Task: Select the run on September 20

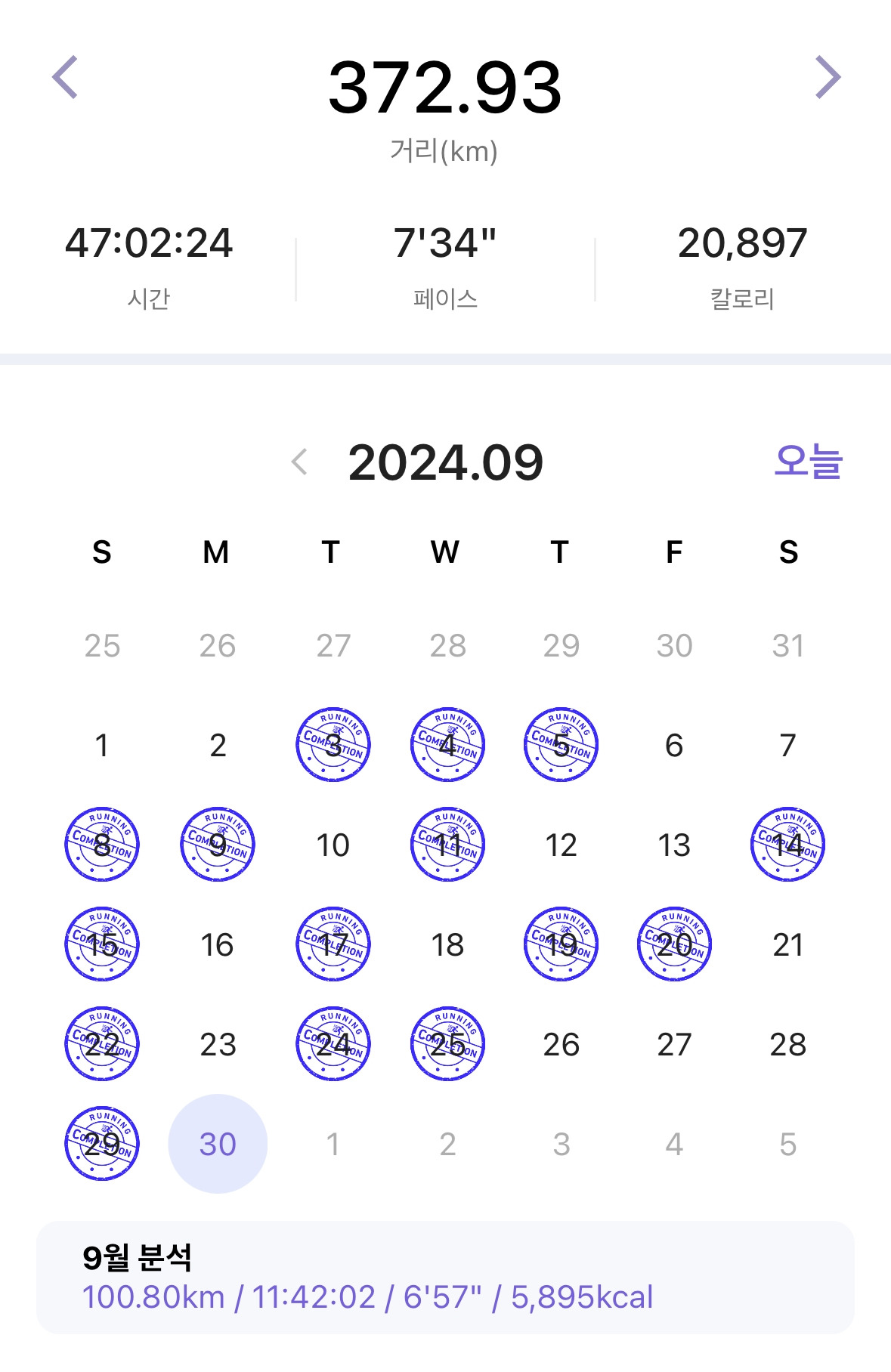Action: pos(674,944)
